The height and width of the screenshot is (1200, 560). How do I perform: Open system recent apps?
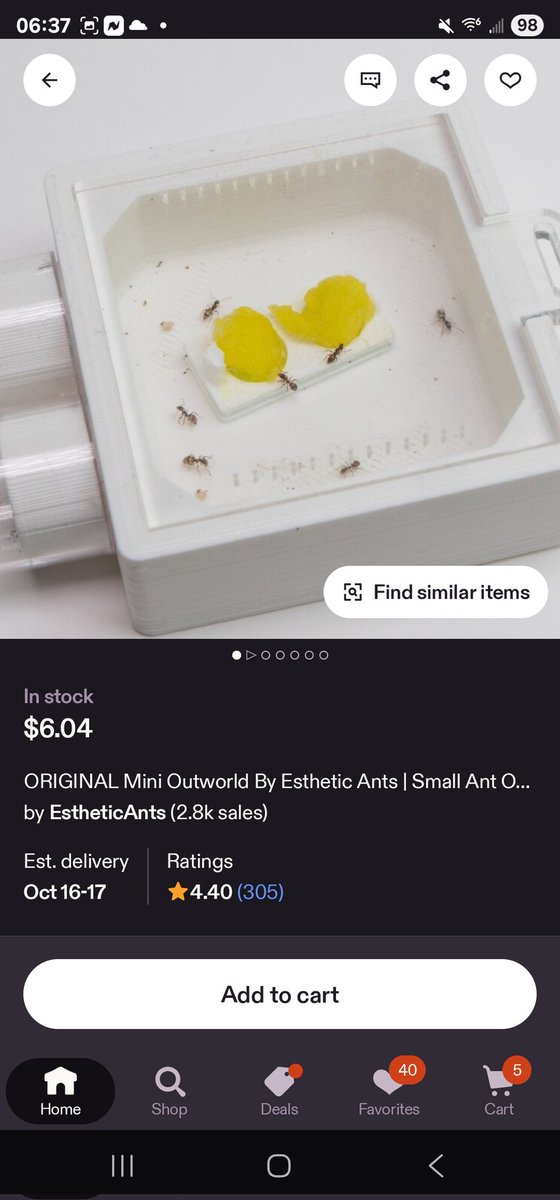(122, 1166)
